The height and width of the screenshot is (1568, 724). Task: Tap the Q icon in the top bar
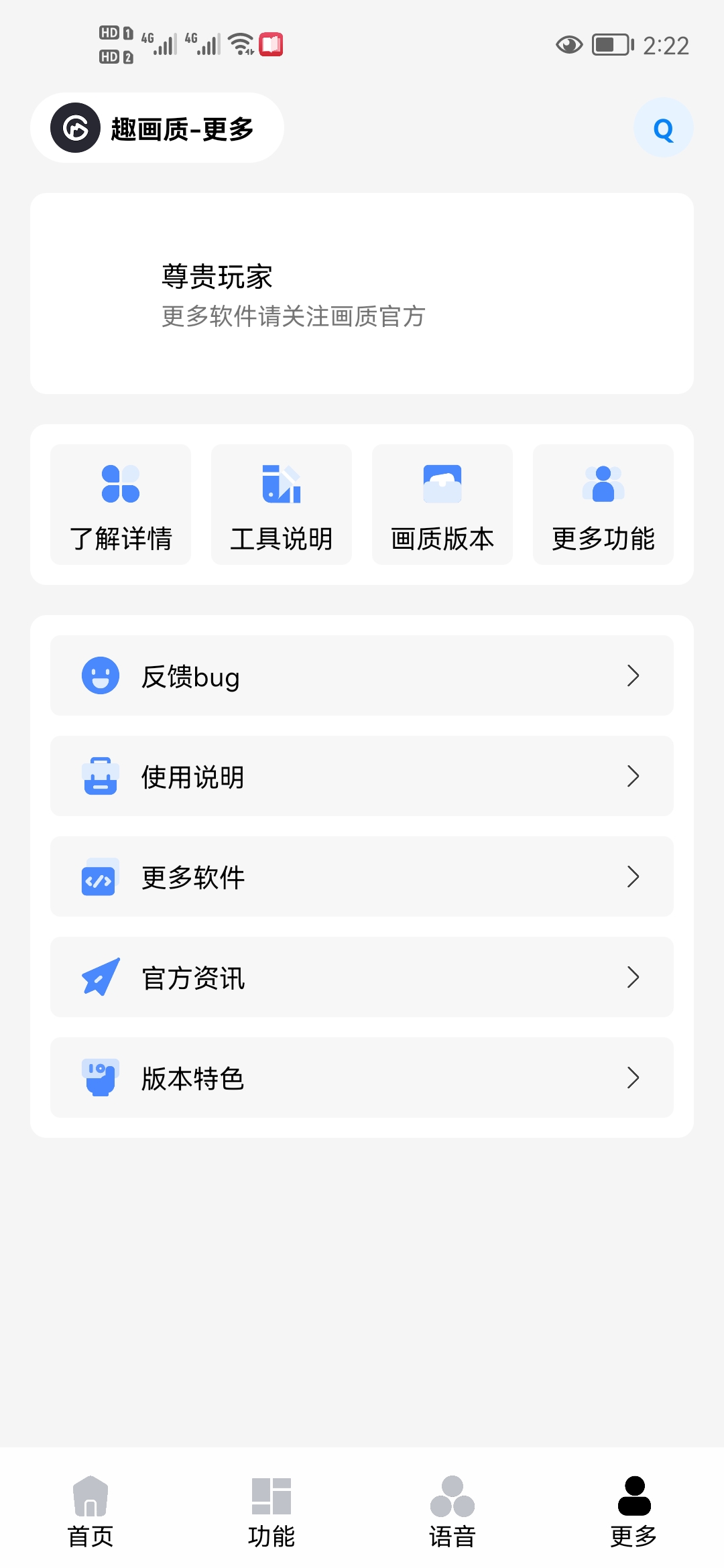click(x=663, y=129)
